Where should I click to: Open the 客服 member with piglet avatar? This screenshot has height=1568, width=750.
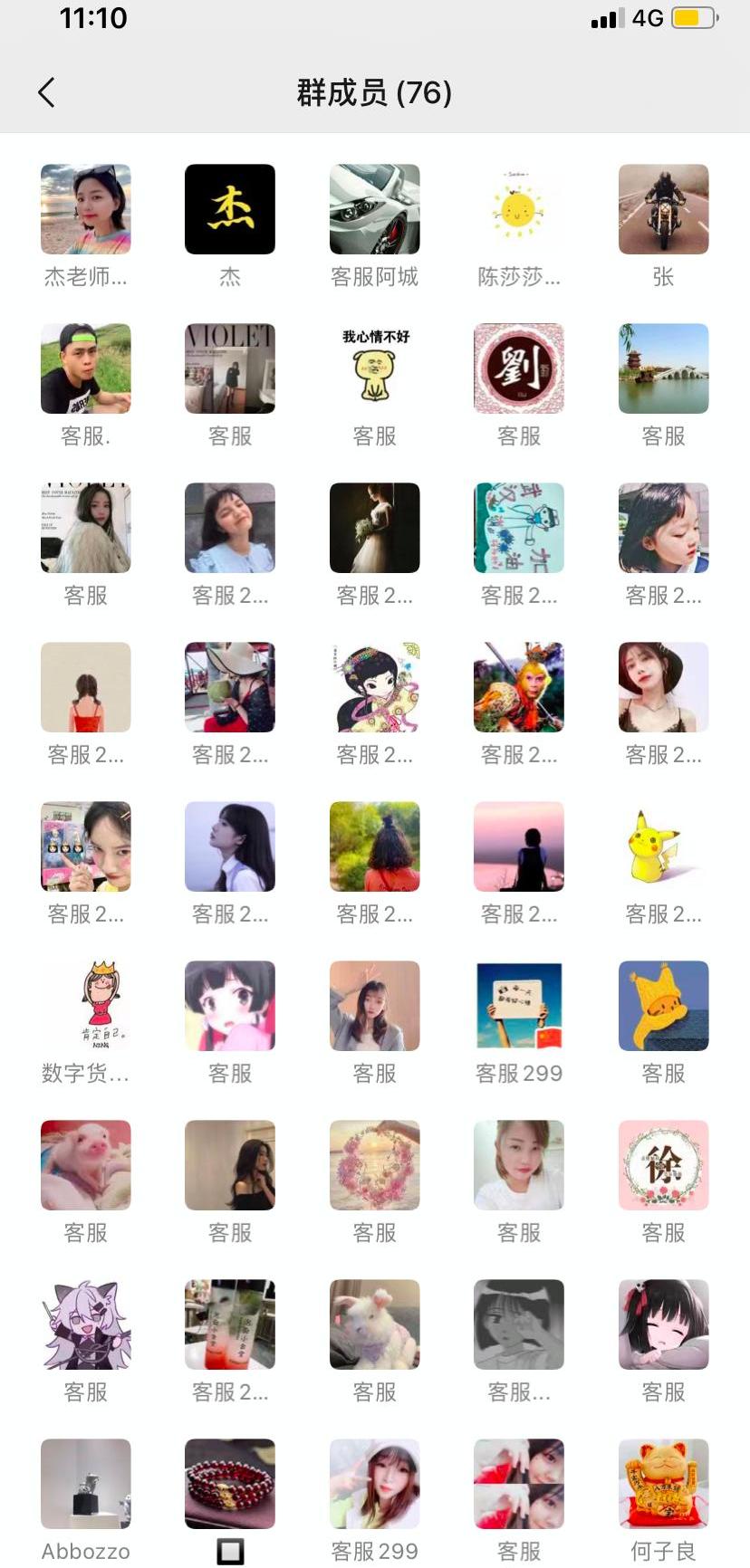click(x=86, y=1165)
